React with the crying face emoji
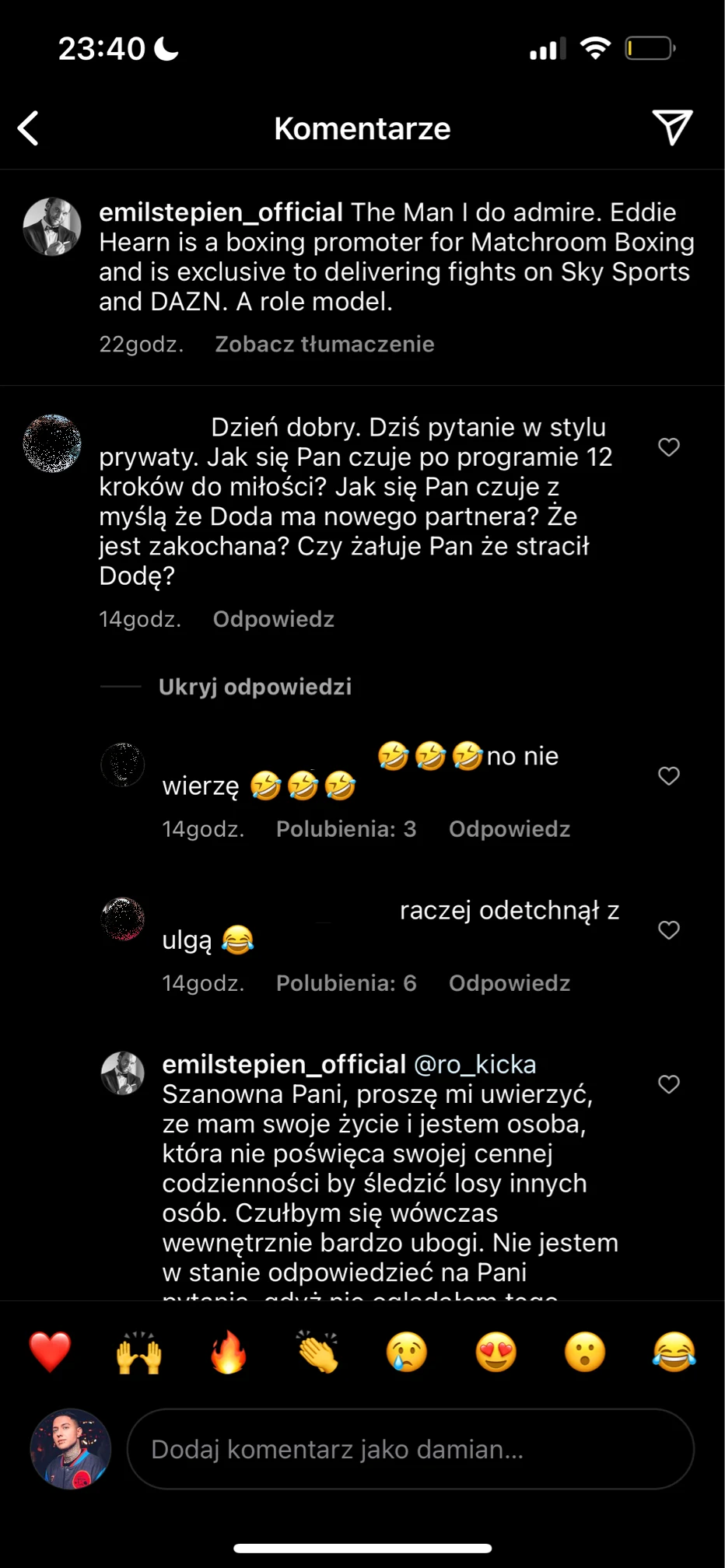Screen dimensions: 725x1568 [406, 1353]
